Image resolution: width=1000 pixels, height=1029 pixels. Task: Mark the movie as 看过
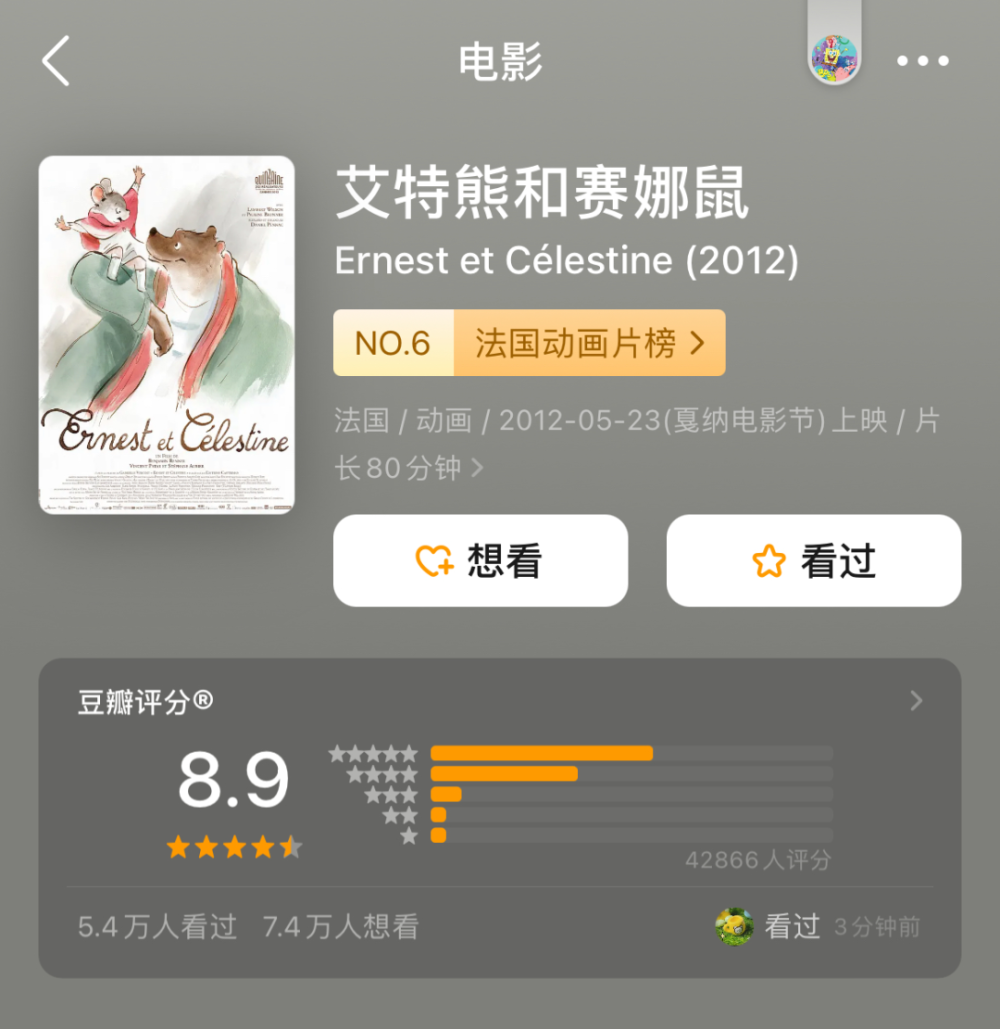[x=813, y=561]
